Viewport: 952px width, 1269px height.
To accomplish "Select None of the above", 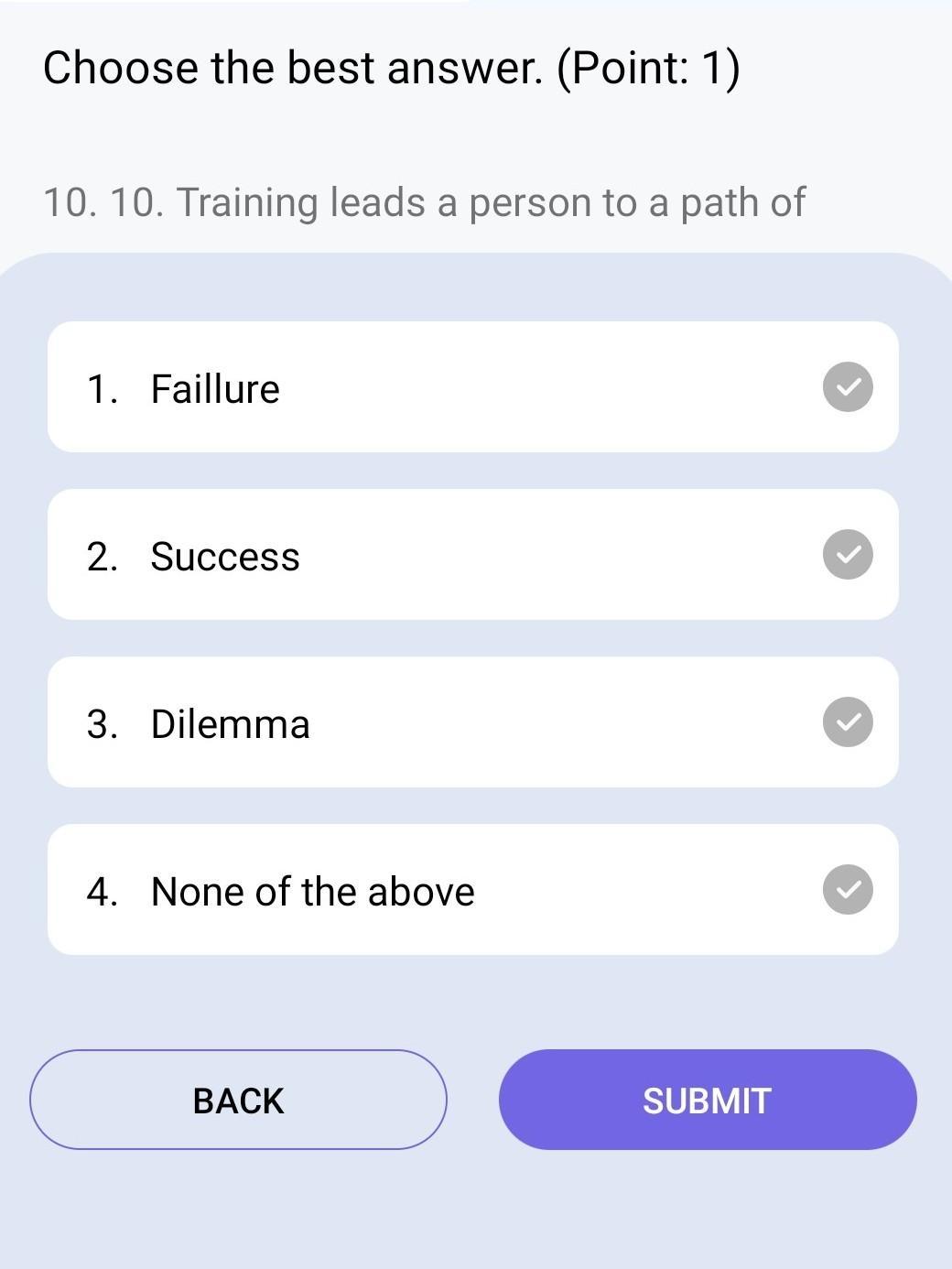I will pyautogui.click(x=472, y=890).
